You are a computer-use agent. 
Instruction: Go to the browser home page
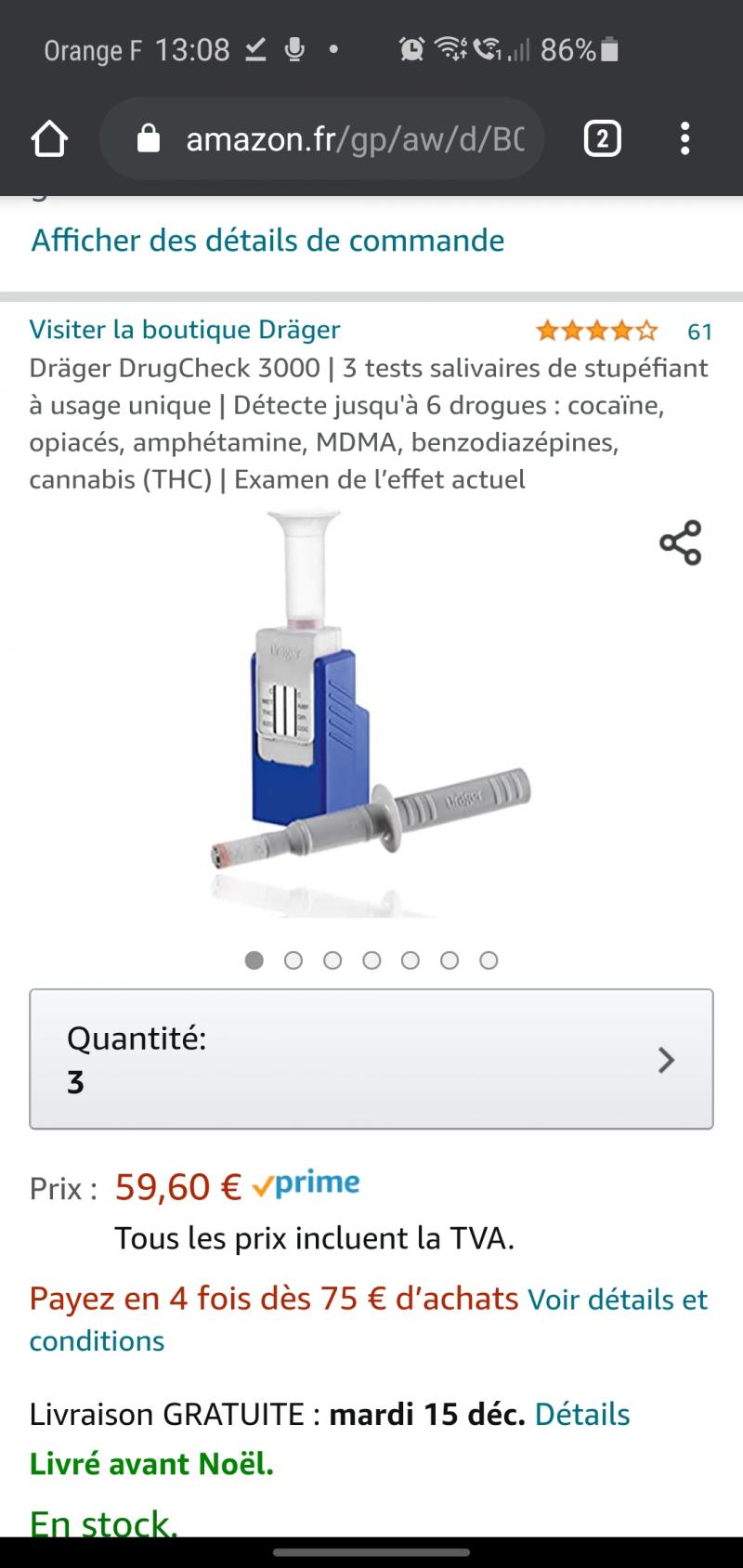click(x=49, y=139)
